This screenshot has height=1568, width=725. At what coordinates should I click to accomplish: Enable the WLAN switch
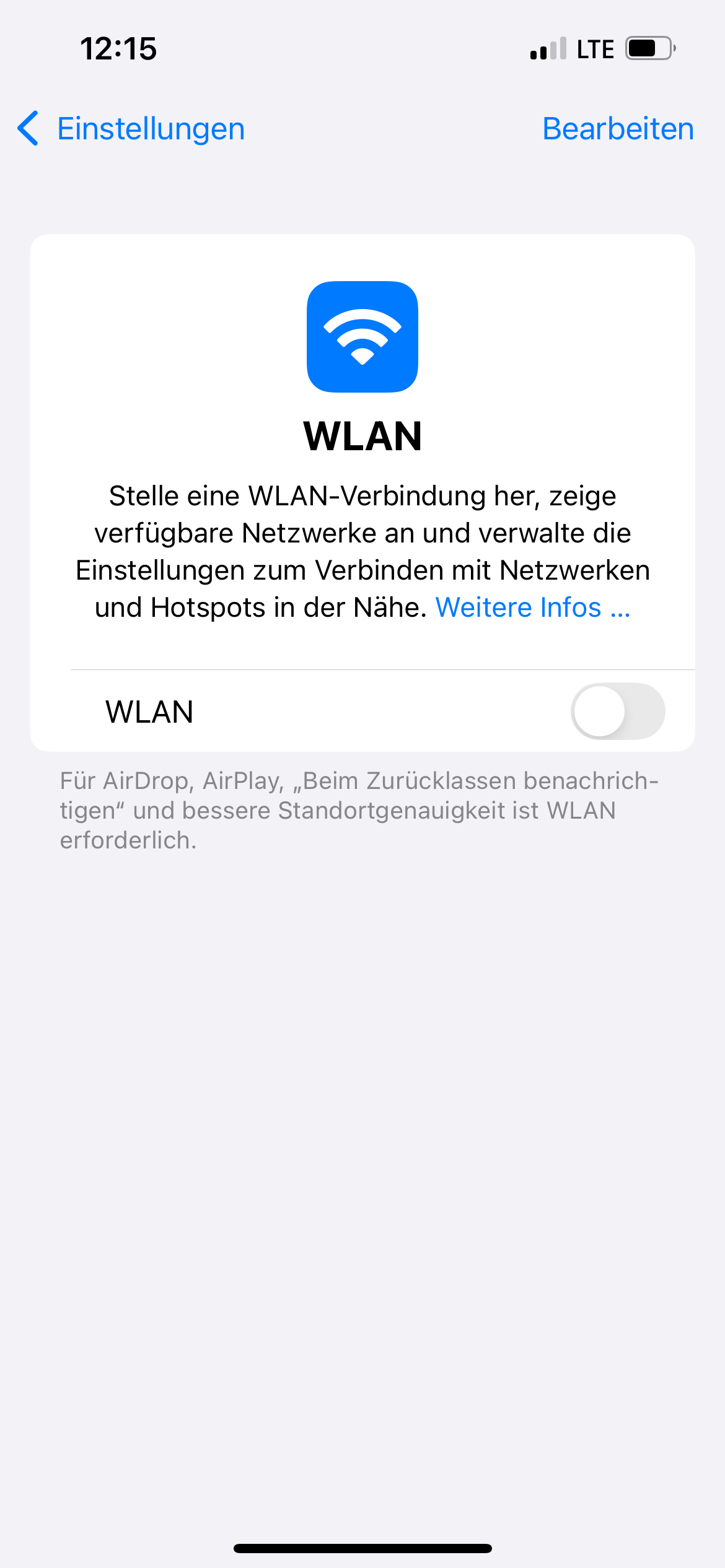(x=618, y=711)
